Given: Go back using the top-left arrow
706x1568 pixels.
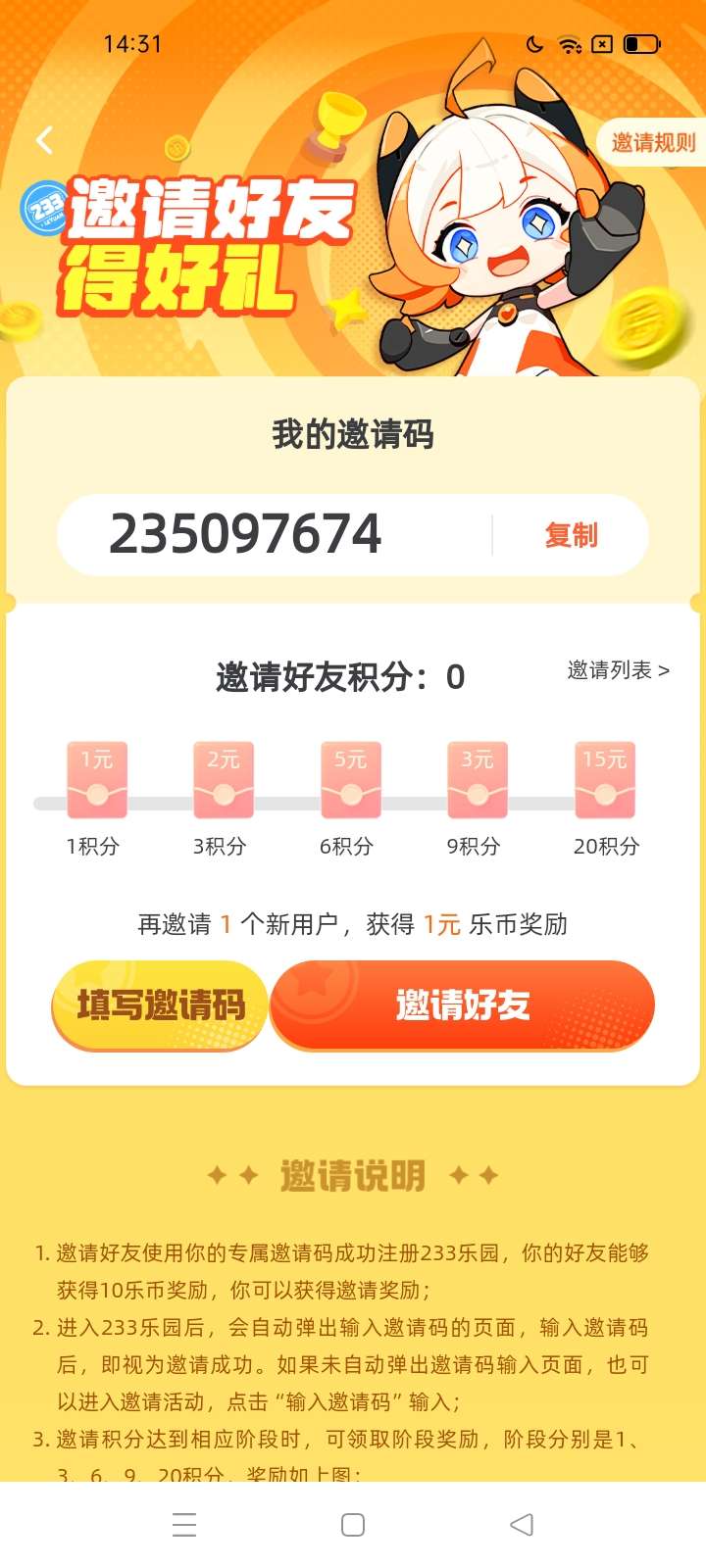Looking at the screenshot, I should [44, 140].
